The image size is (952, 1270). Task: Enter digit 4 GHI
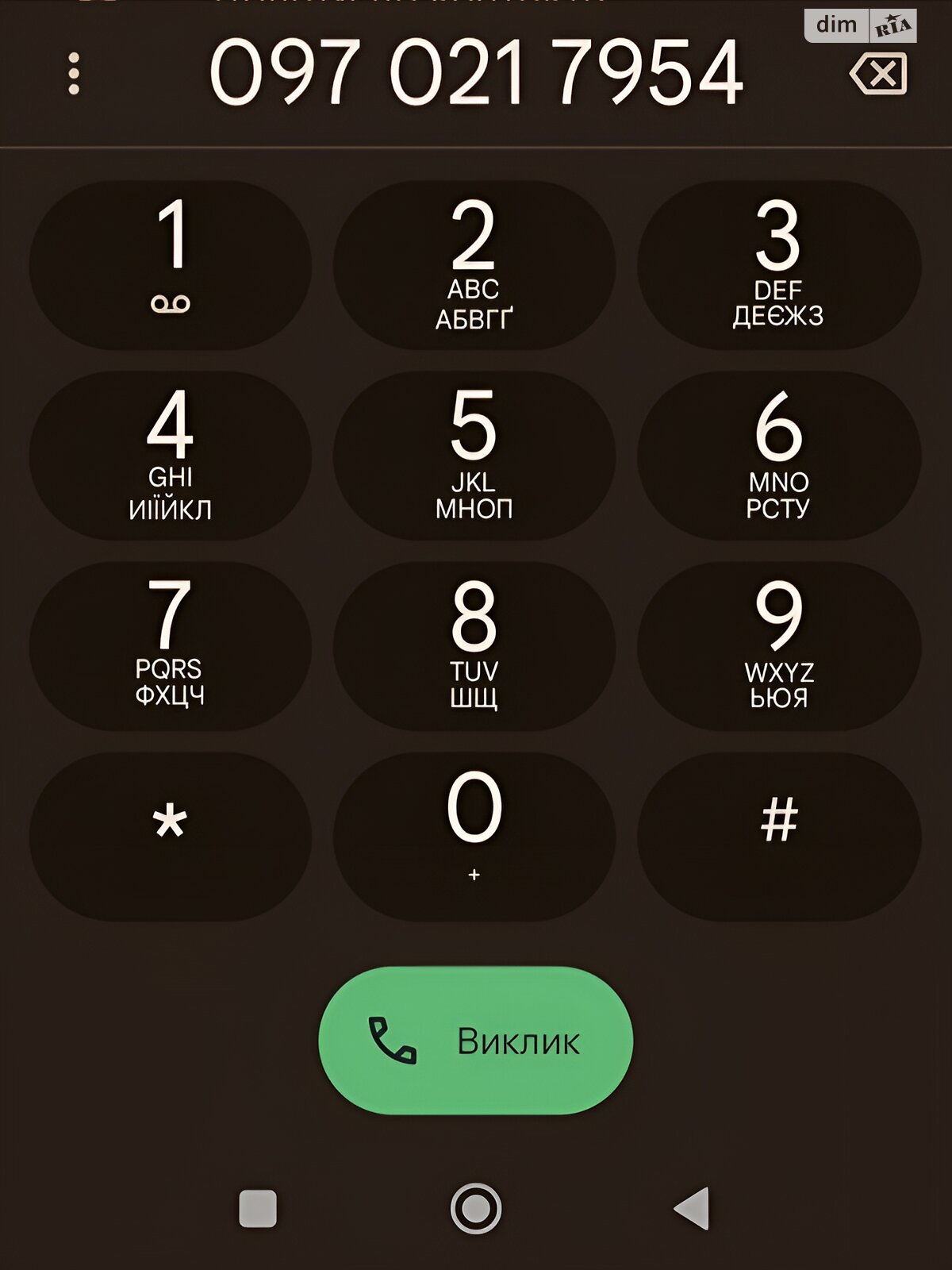pos(171,455)
